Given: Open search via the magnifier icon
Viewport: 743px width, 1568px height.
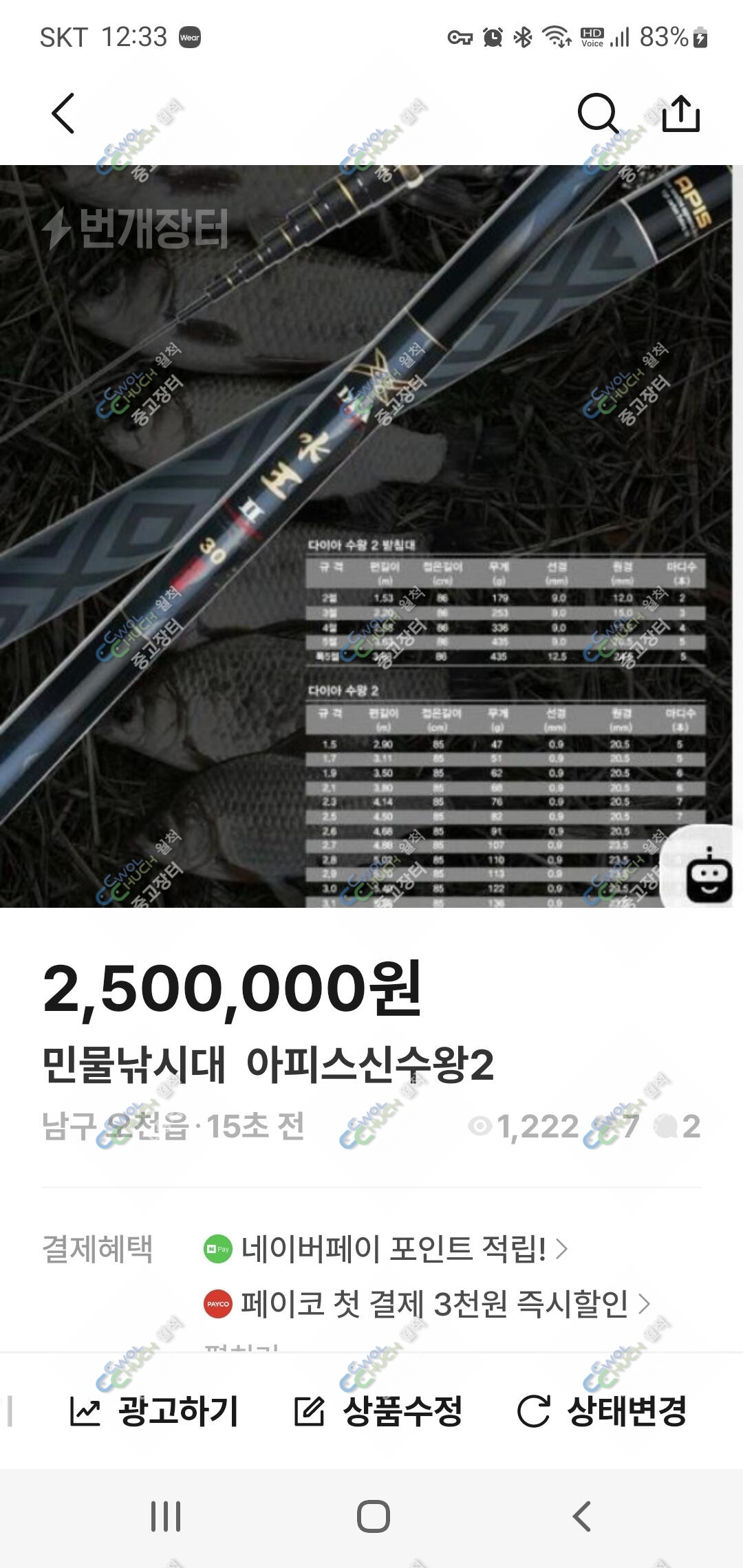Looking at the screenshot, I should click(x=598, y=113).
